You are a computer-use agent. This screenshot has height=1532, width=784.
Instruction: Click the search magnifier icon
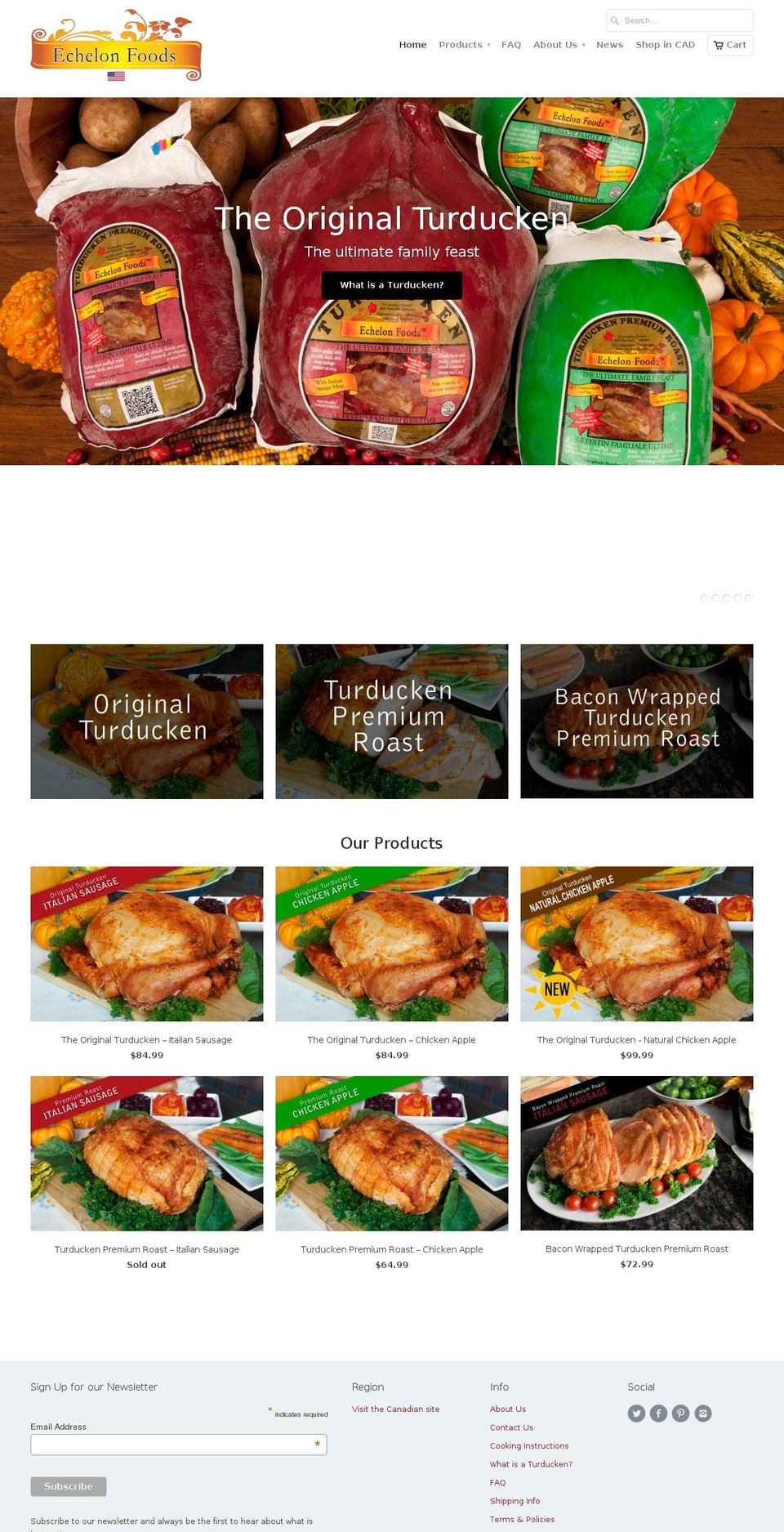tap(617, 20)
